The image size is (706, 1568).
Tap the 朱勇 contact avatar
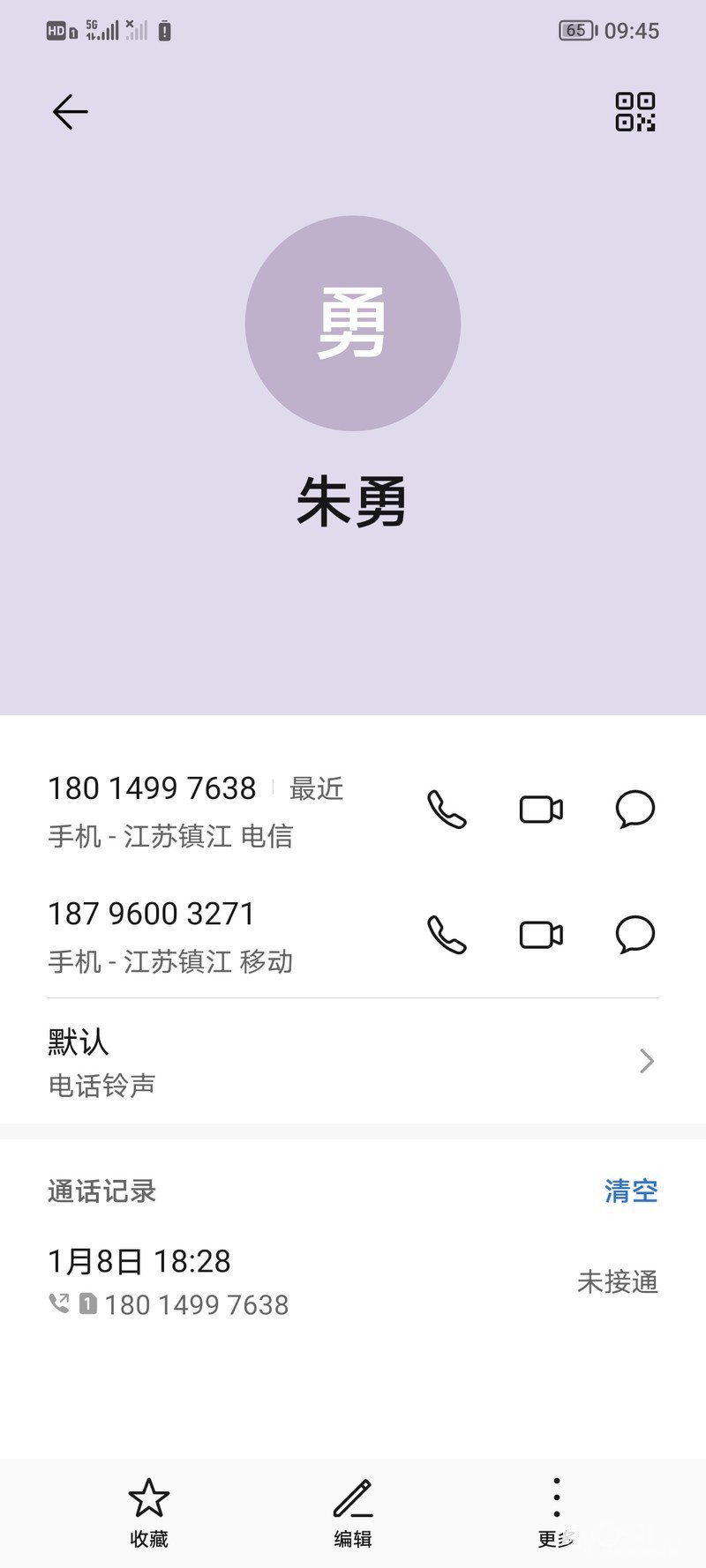[x=353, y=324]
